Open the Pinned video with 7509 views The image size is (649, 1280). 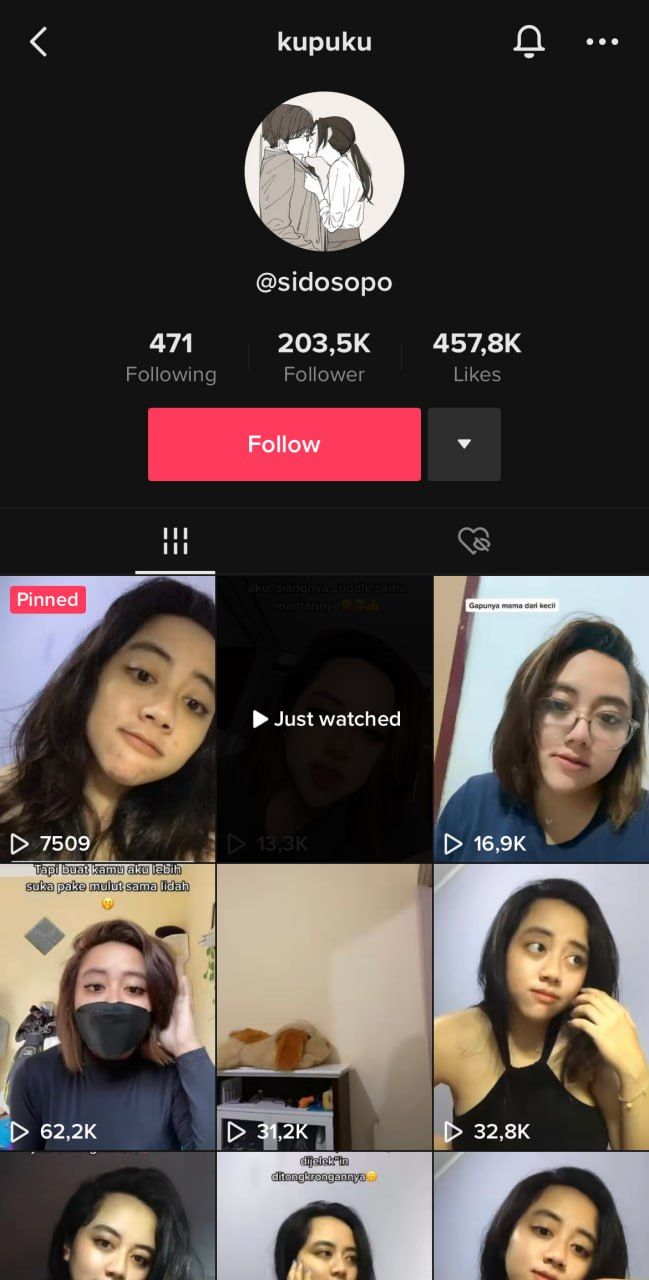pyautogui.click(x=107, y=718)
